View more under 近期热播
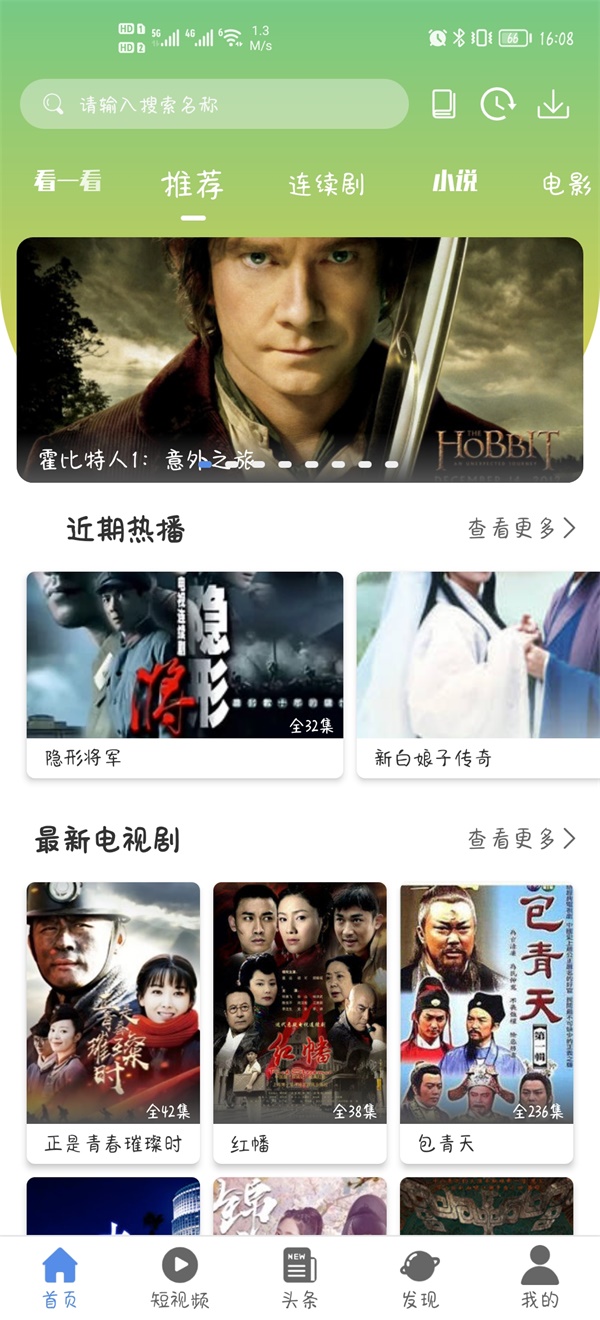The image size is (600, 1320). click(522, 528)
